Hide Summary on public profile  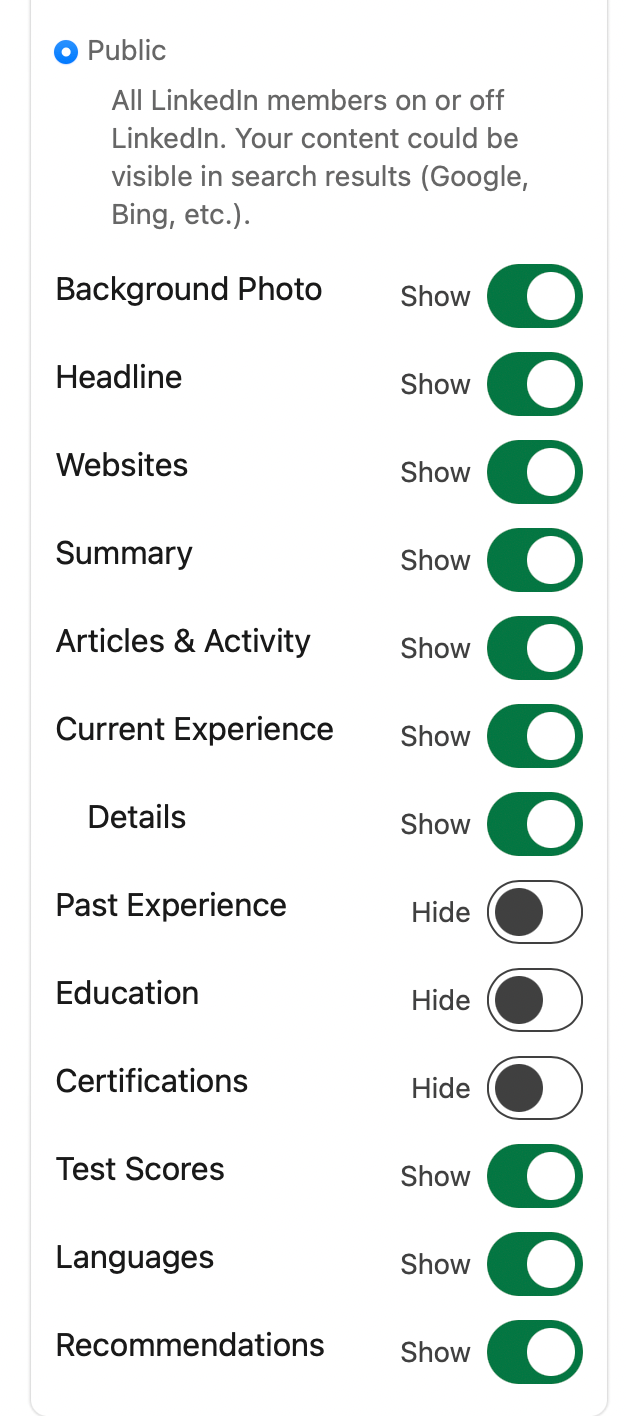coord(534,560)
